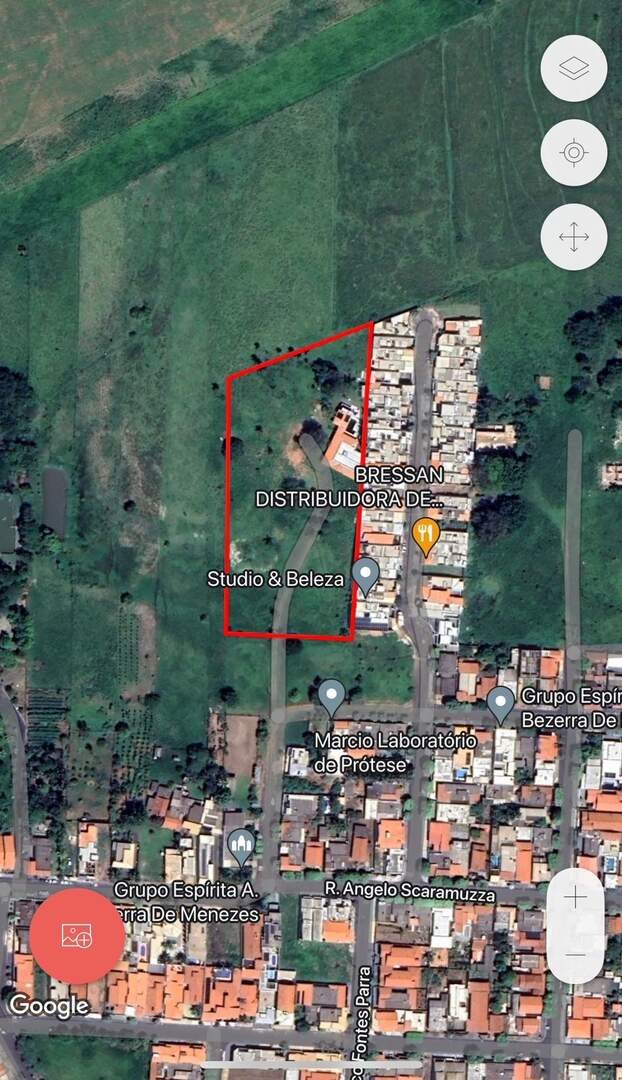Open the orange restaurant map pin
The image size is (622, 1080).
(426, 534)
